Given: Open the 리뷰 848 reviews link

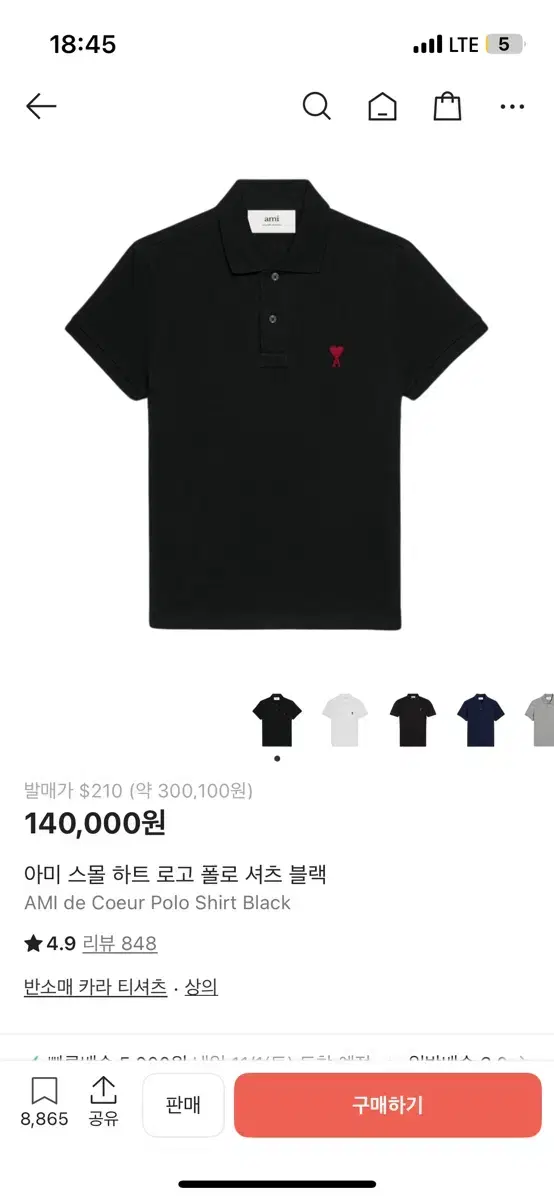Looking at the screenshot, I should 119,943.
